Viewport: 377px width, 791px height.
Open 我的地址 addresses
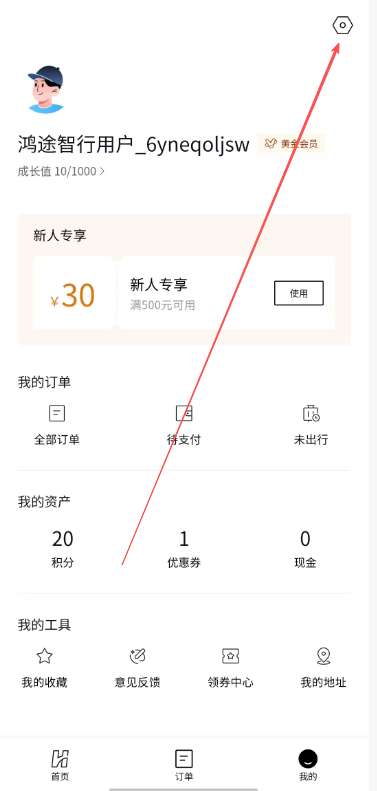[x=324, y=668]
